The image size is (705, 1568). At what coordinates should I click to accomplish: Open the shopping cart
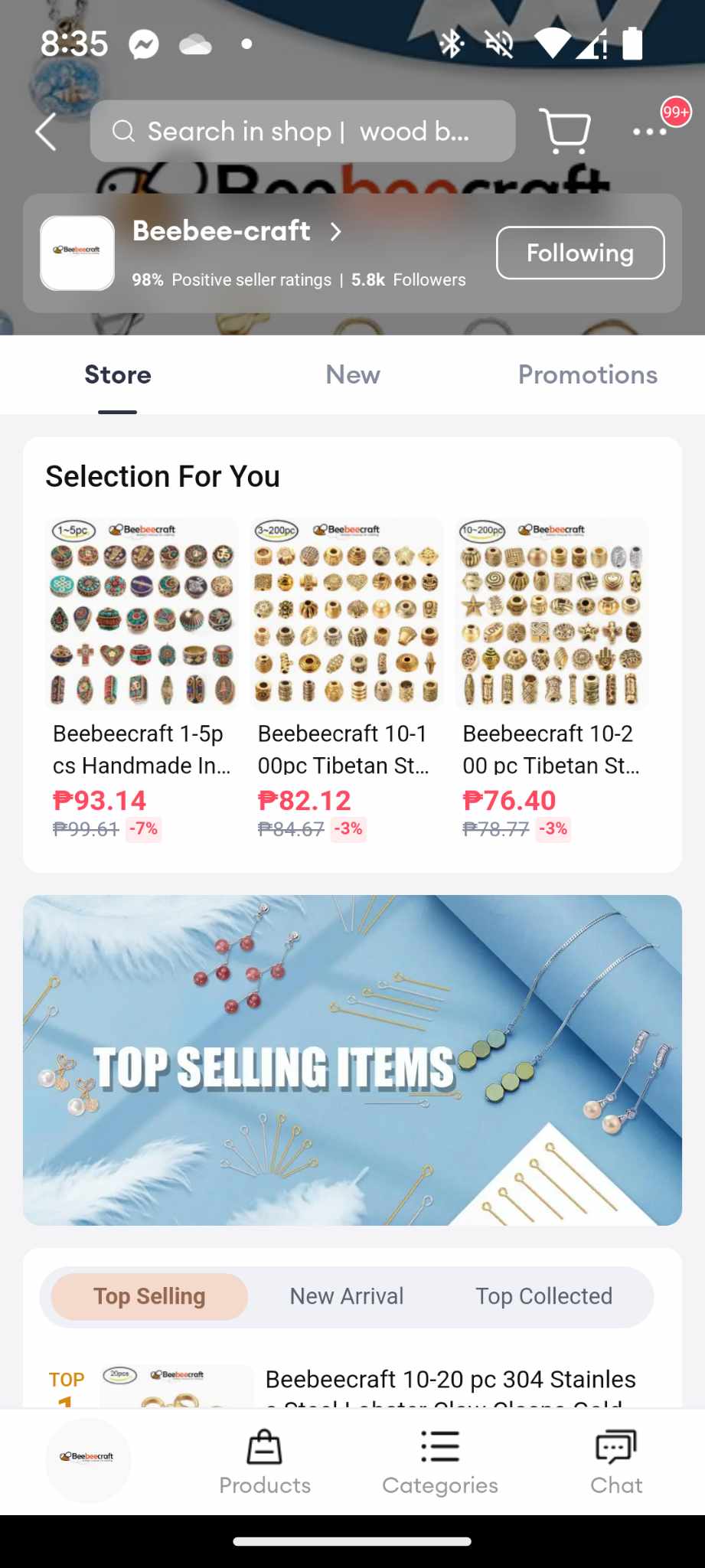coord(565,130)
